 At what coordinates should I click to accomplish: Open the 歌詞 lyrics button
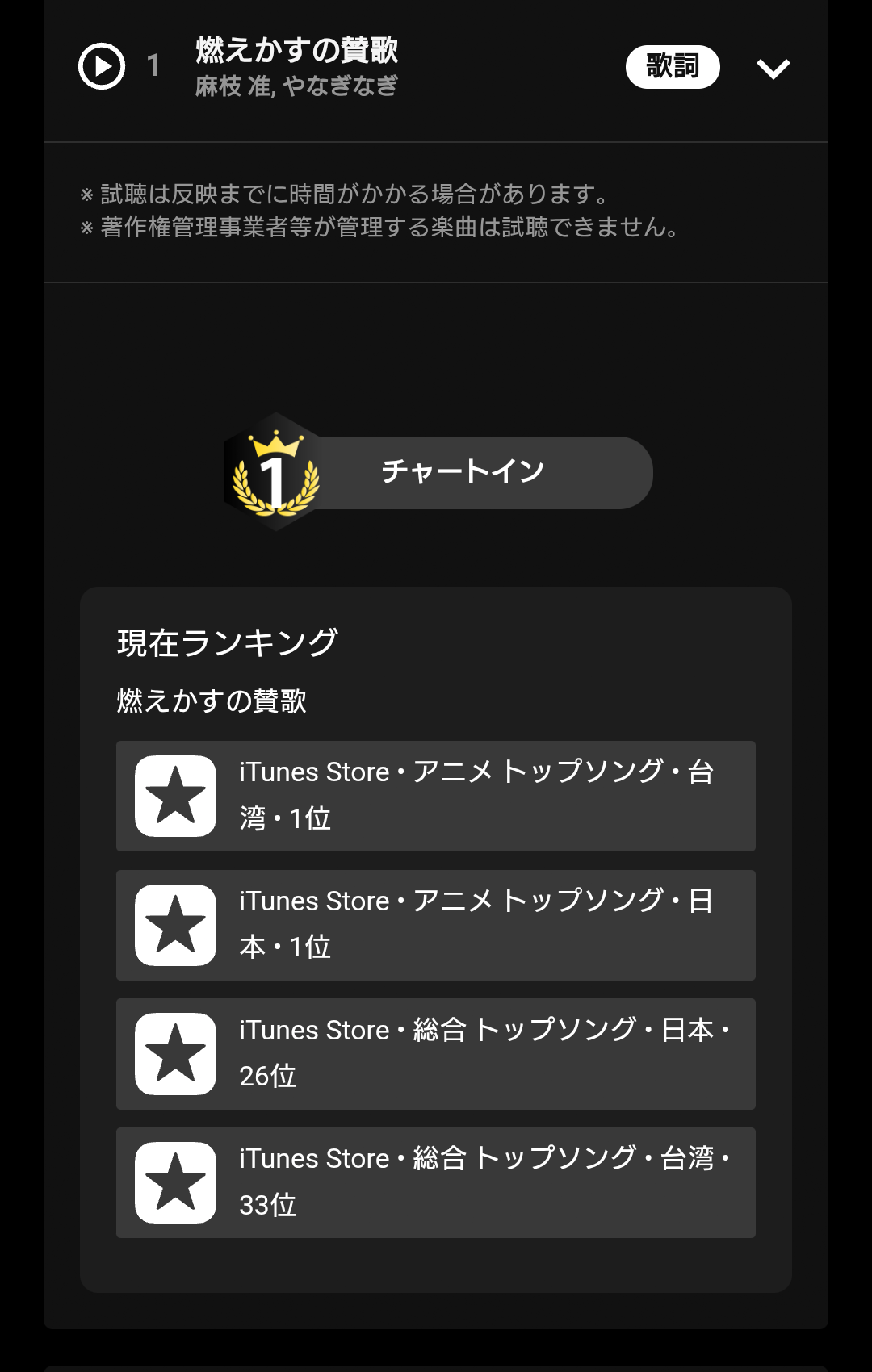pos(672,66)
